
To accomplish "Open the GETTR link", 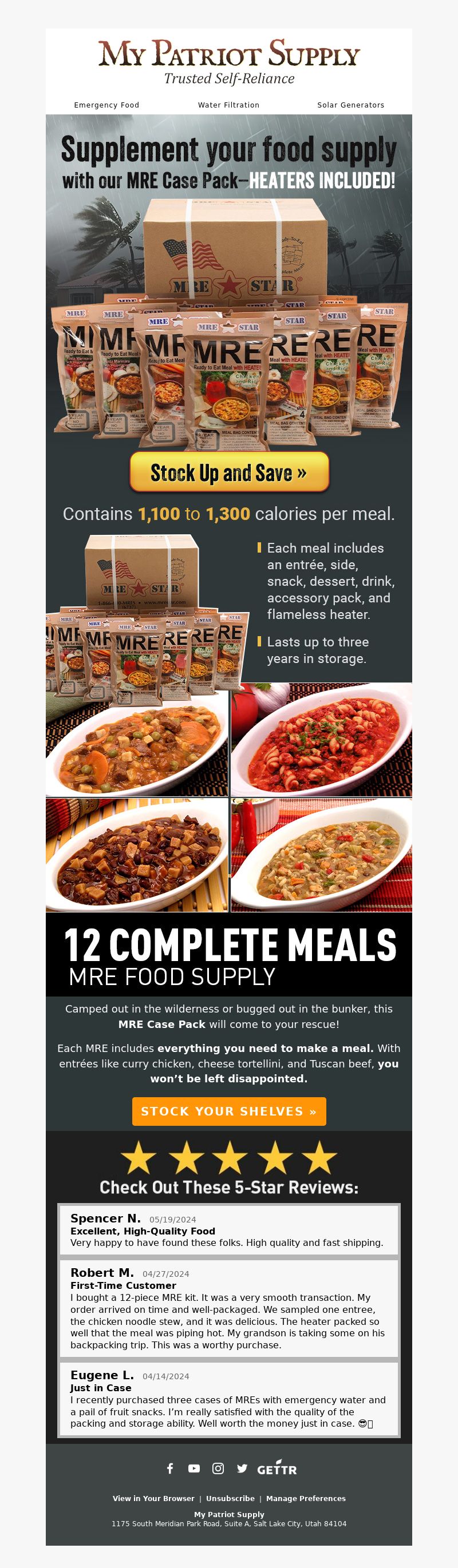I will tap(277, 1468).
